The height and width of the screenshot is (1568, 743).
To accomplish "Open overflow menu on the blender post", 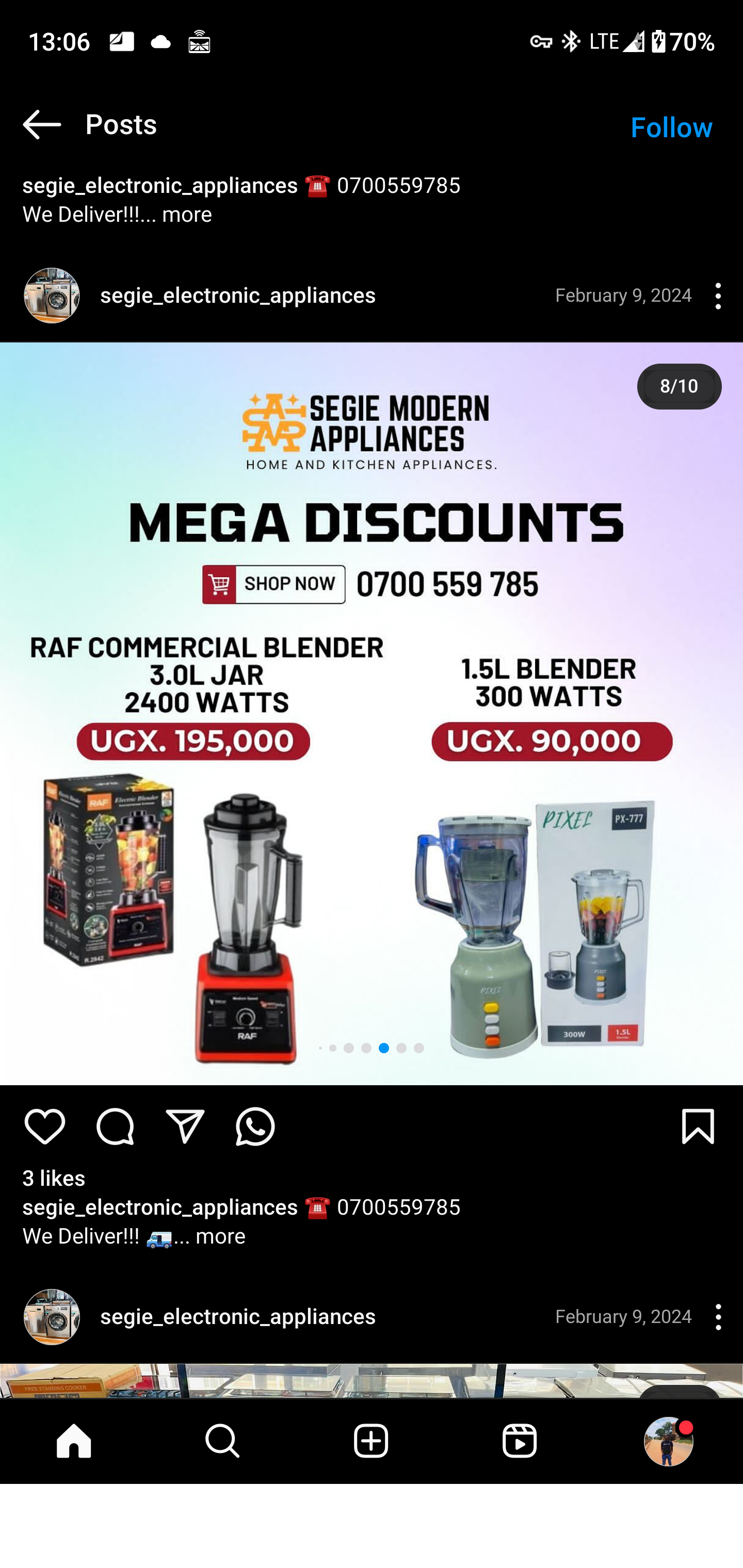I will pos(717,296).
